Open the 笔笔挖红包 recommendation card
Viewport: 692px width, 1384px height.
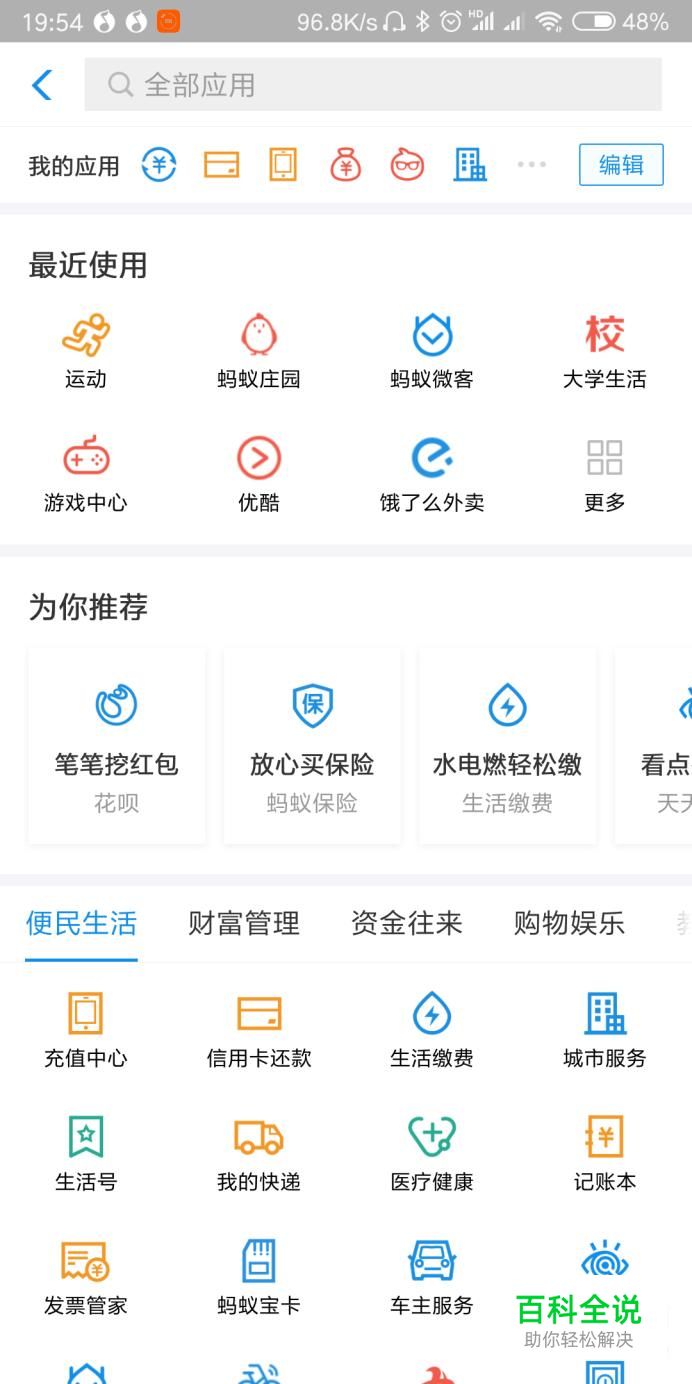(x=117, y=746)
